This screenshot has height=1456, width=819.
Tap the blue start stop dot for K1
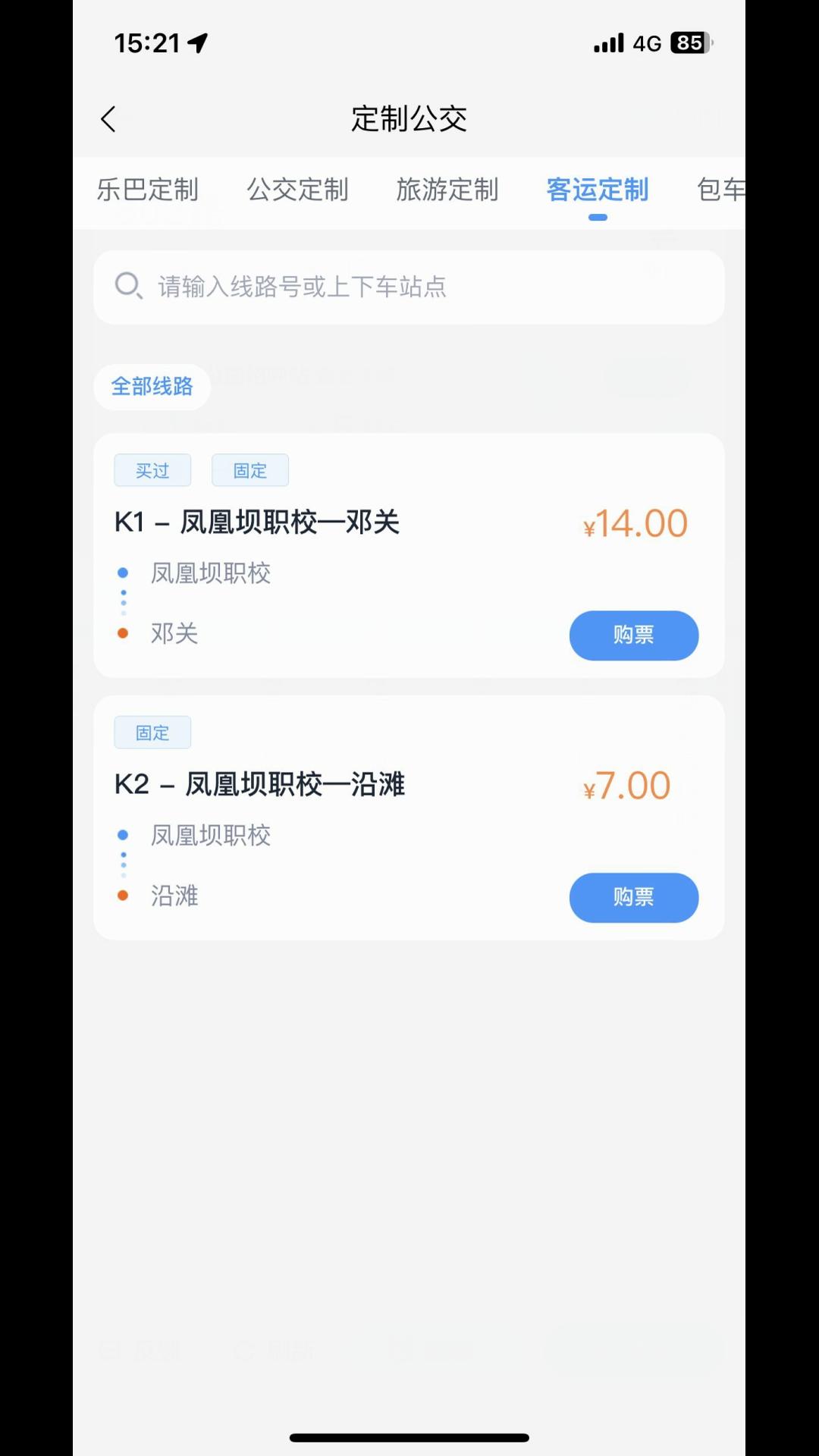(123, 573)
